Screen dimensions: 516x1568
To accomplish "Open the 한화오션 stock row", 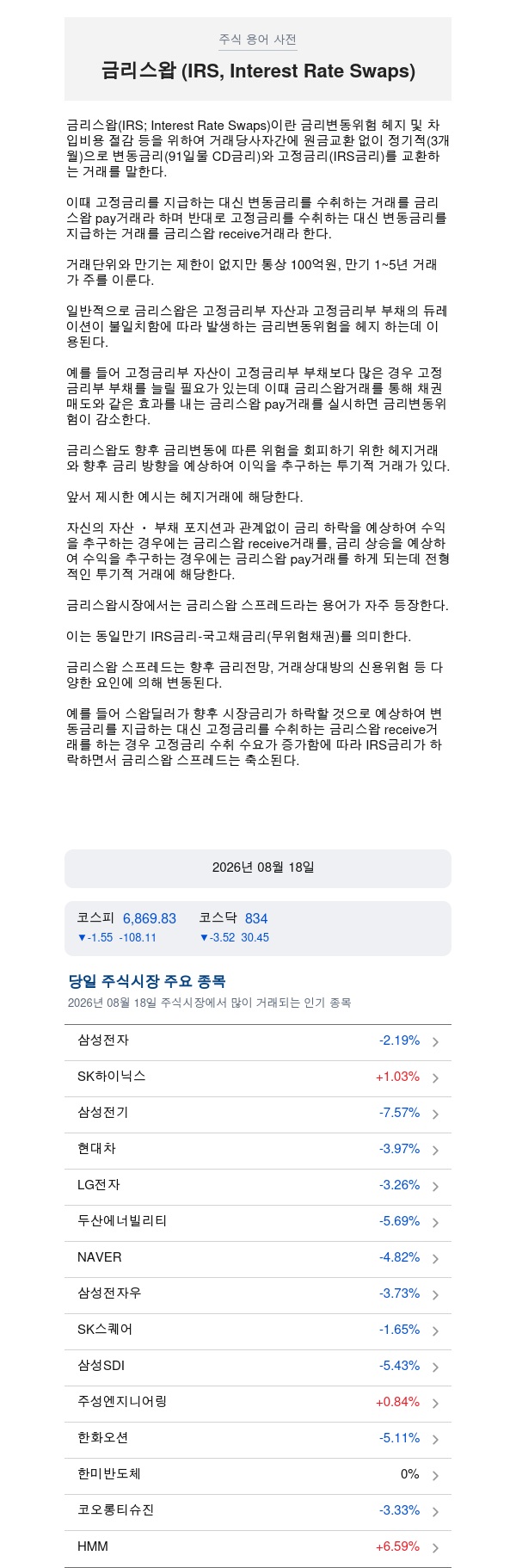I will (x=258, y=1440).
